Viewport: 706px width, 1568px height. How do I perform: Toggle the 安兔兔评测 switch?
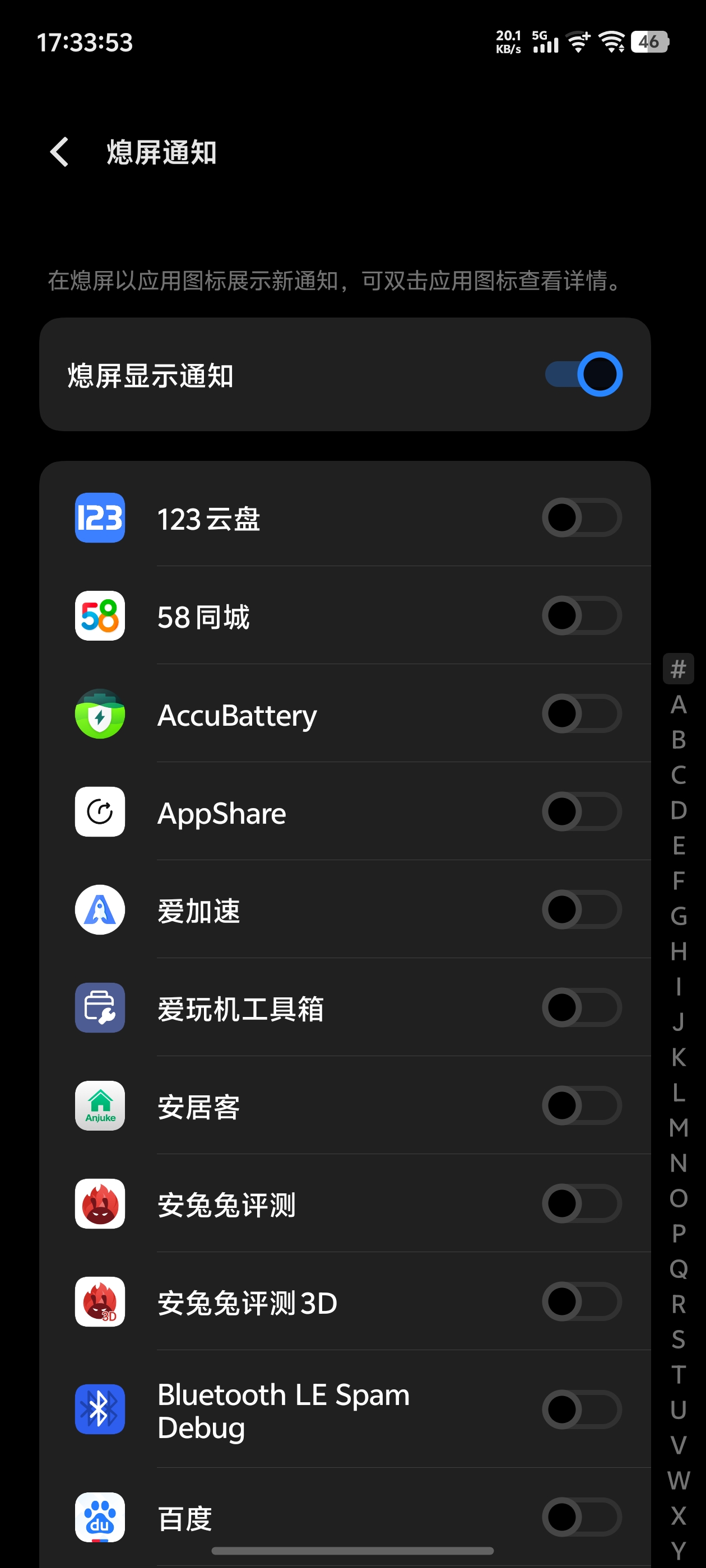582,1204
